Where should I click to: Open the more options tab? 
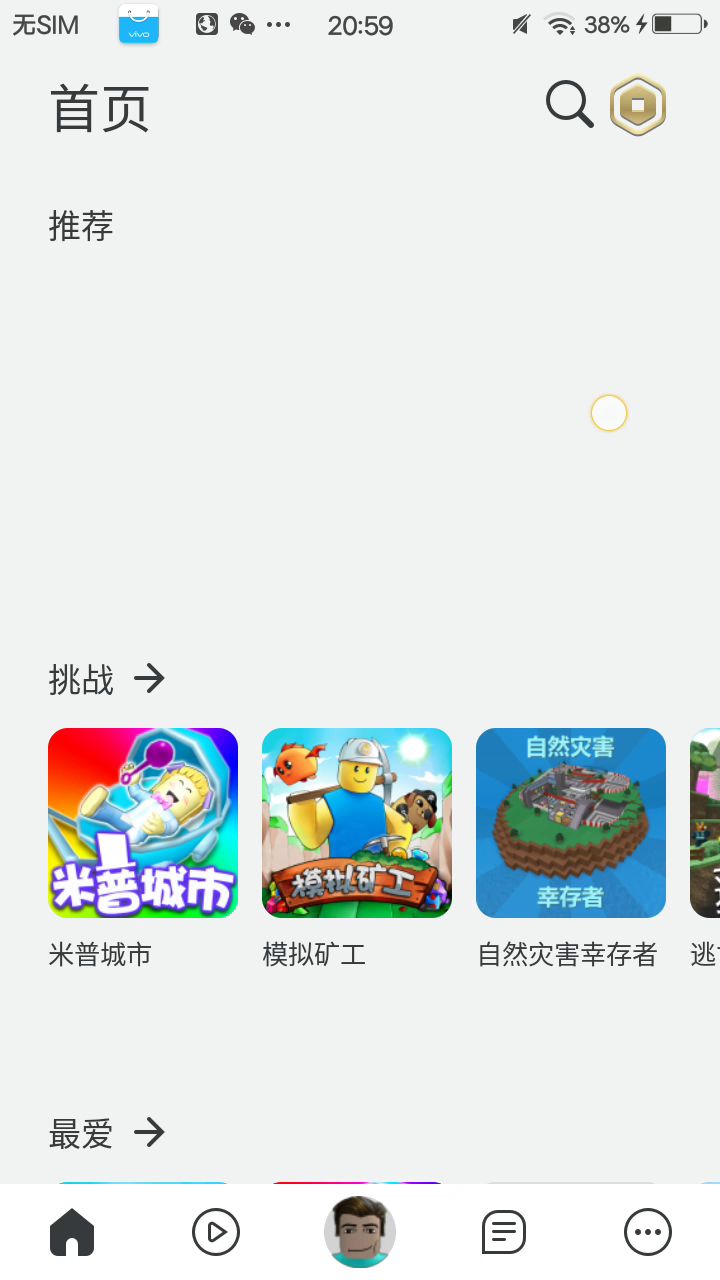[648, 1232]
